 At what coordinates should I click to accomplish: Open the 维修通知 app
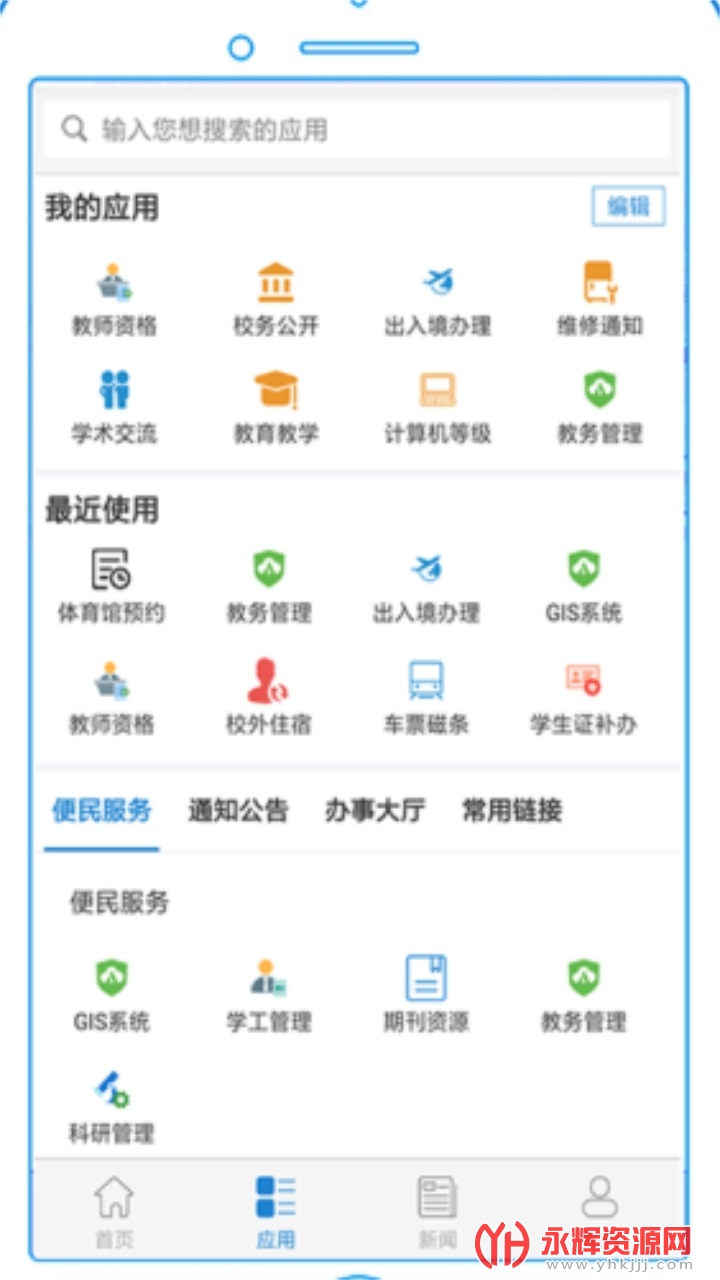tap(600, 298)
